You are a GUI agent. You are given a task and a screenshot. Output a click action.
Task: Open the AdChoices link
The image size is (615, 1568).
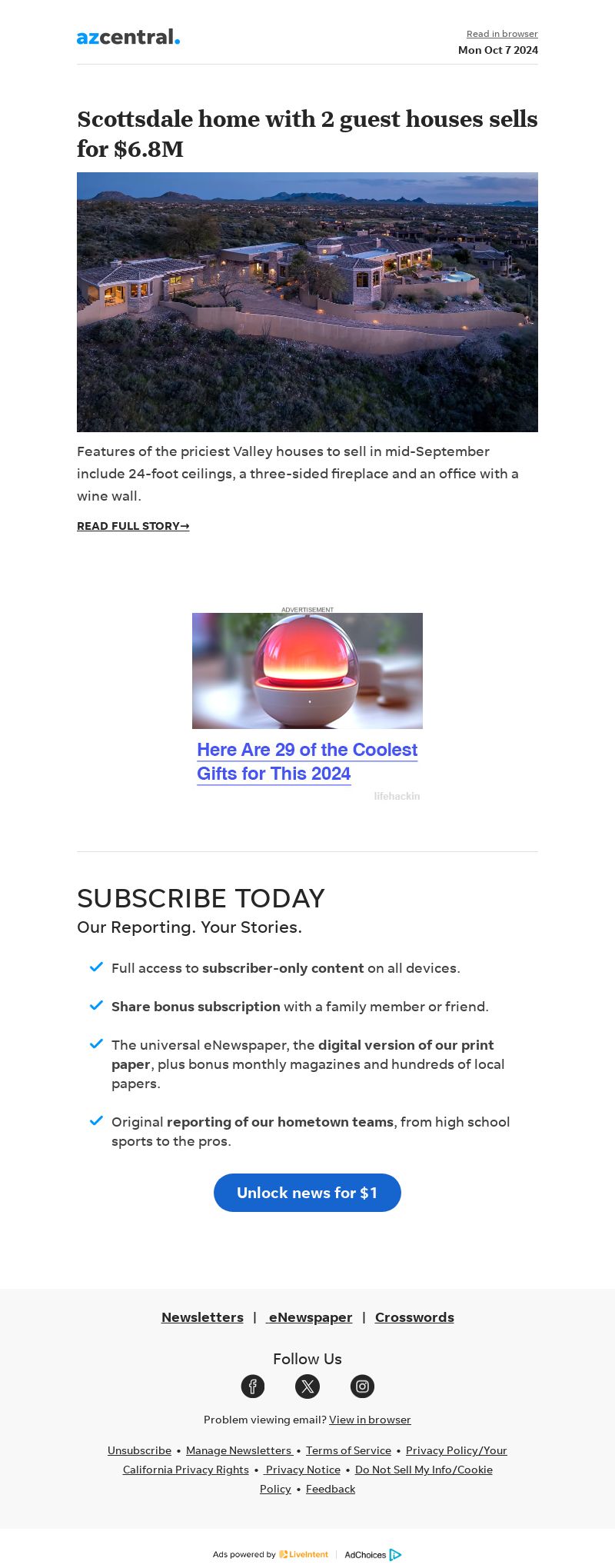[373, 1554]
